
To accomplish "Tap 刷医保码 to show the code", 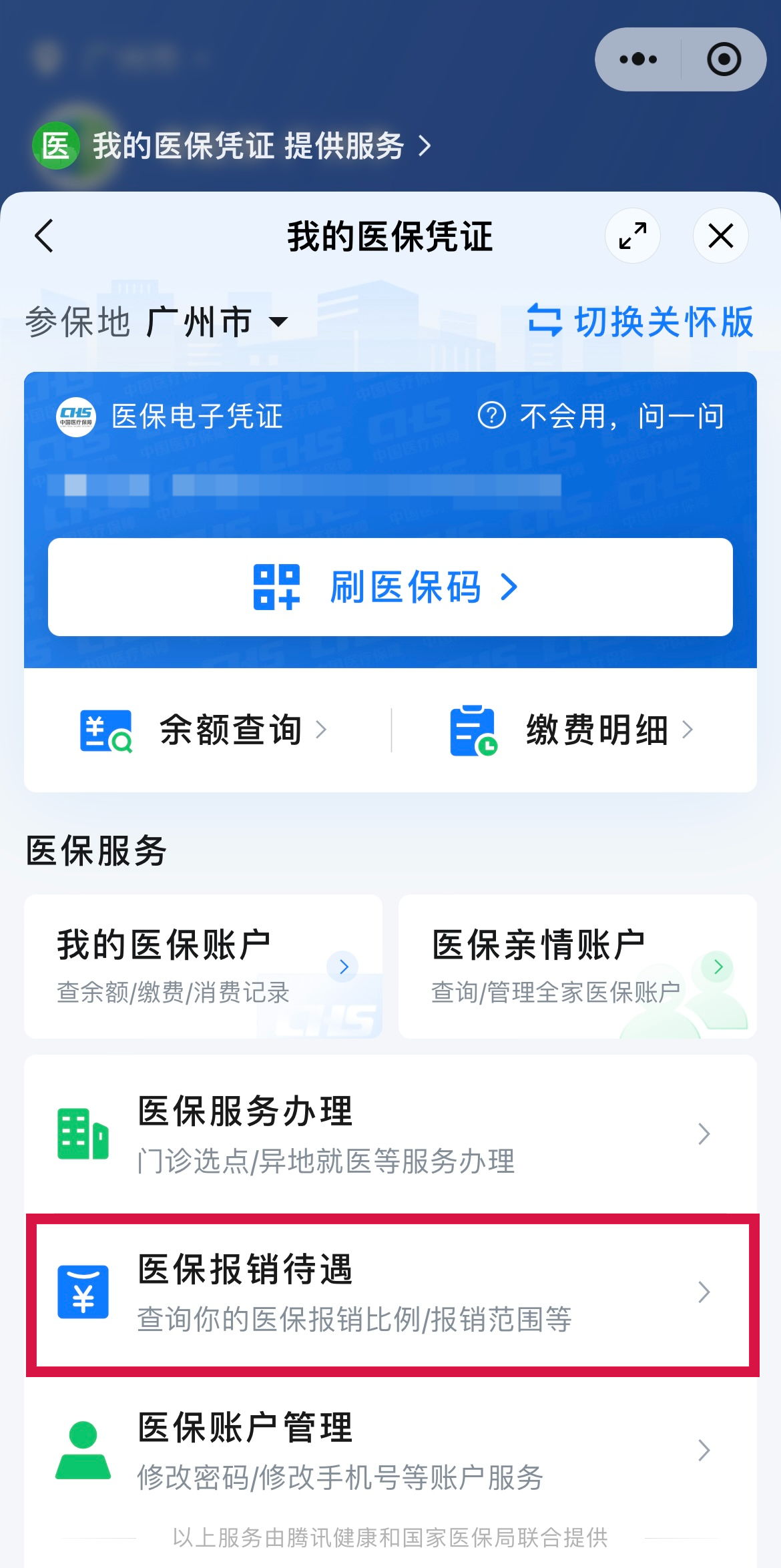I will coord(390,587).
